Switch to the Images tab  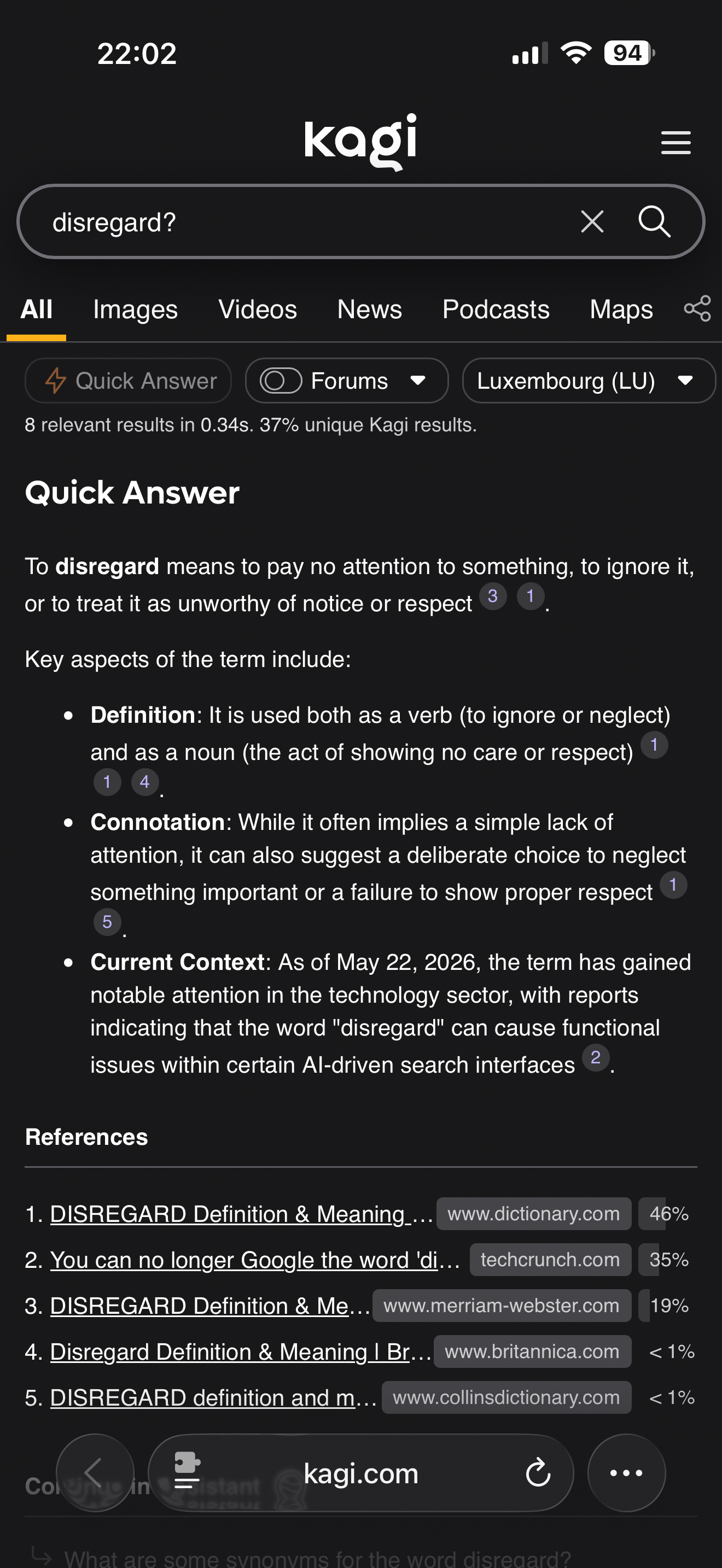click(135, 310)
